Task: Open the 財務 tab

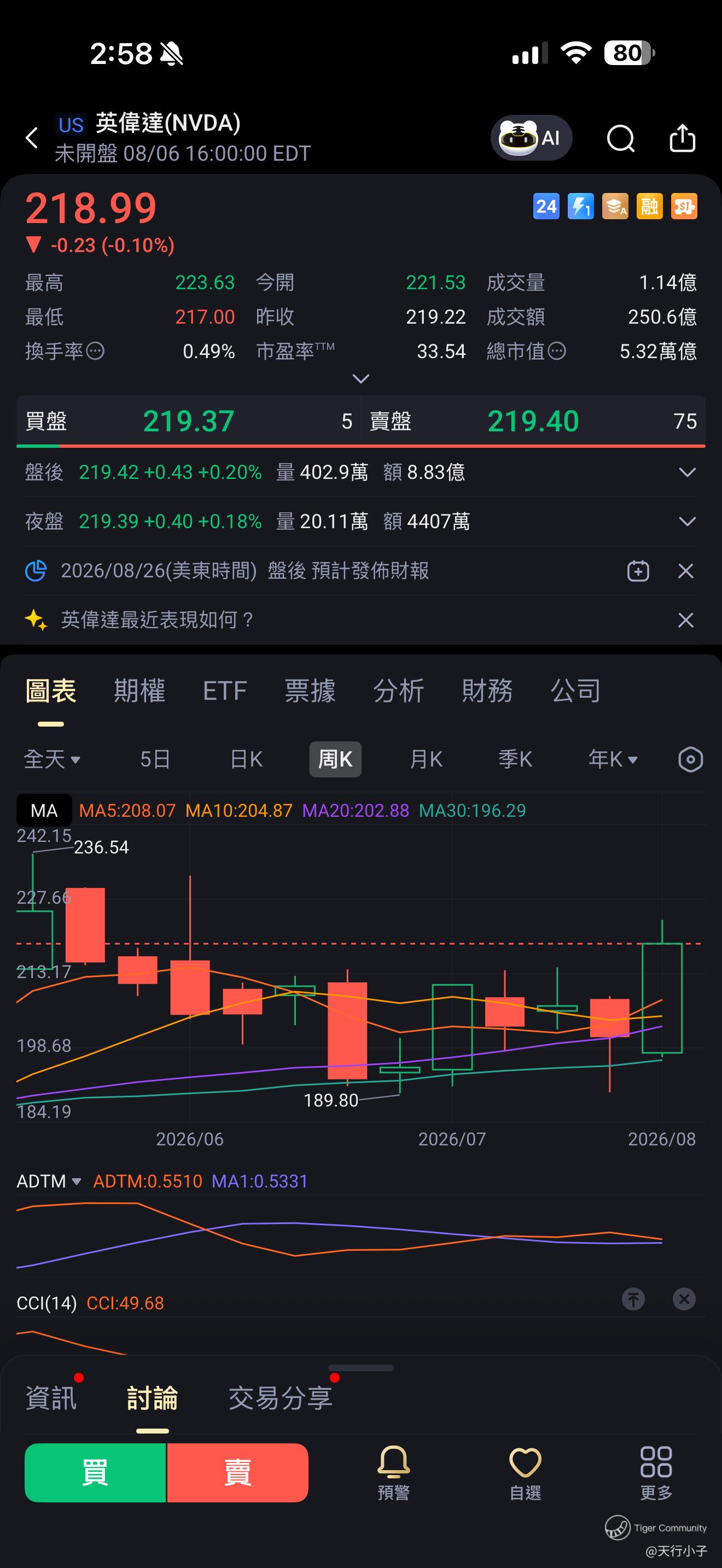Action: click(487, 691)
